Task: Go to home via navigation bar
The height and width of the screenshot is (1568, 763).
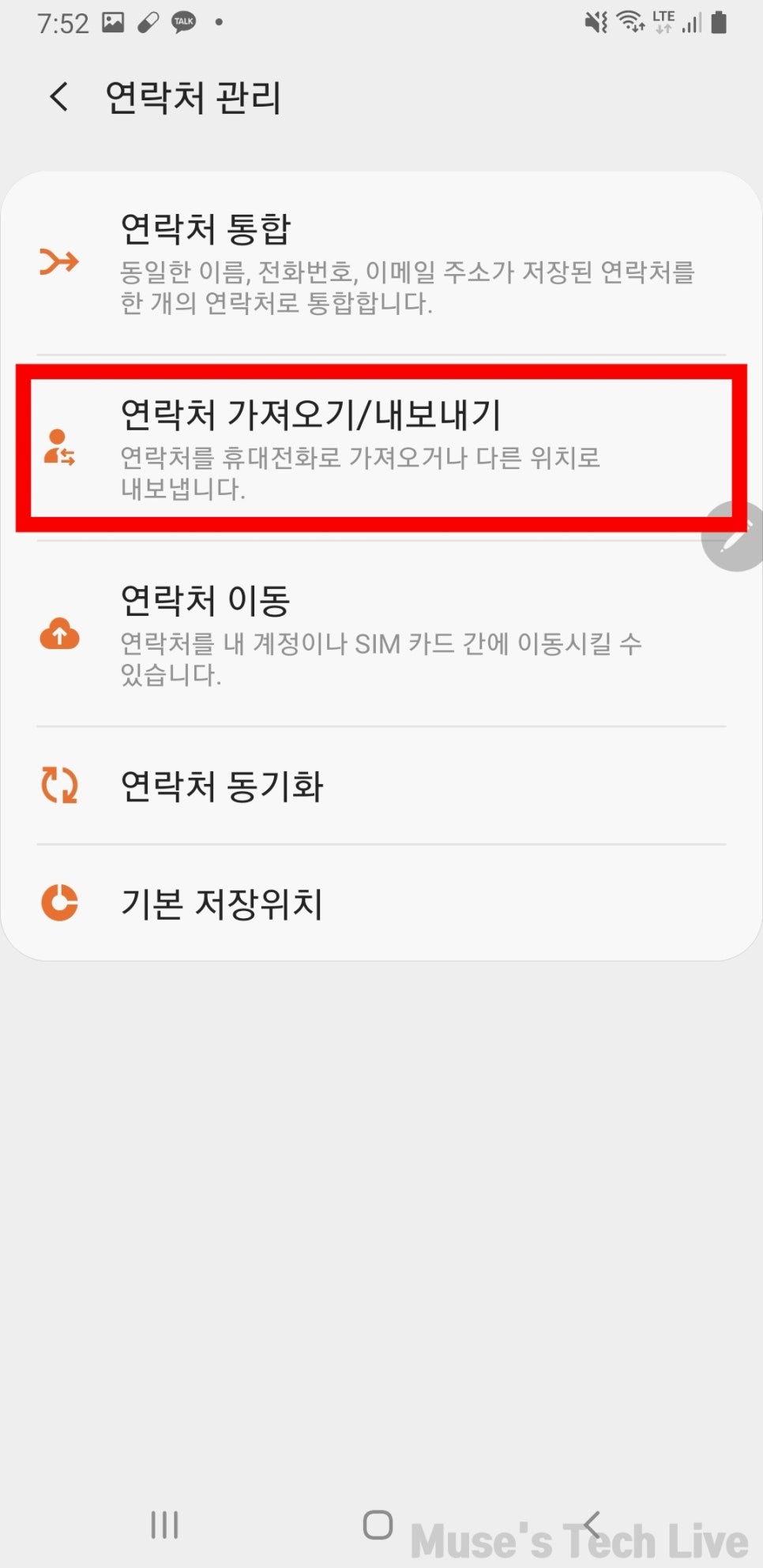Action: click(x=378, y=1525)
